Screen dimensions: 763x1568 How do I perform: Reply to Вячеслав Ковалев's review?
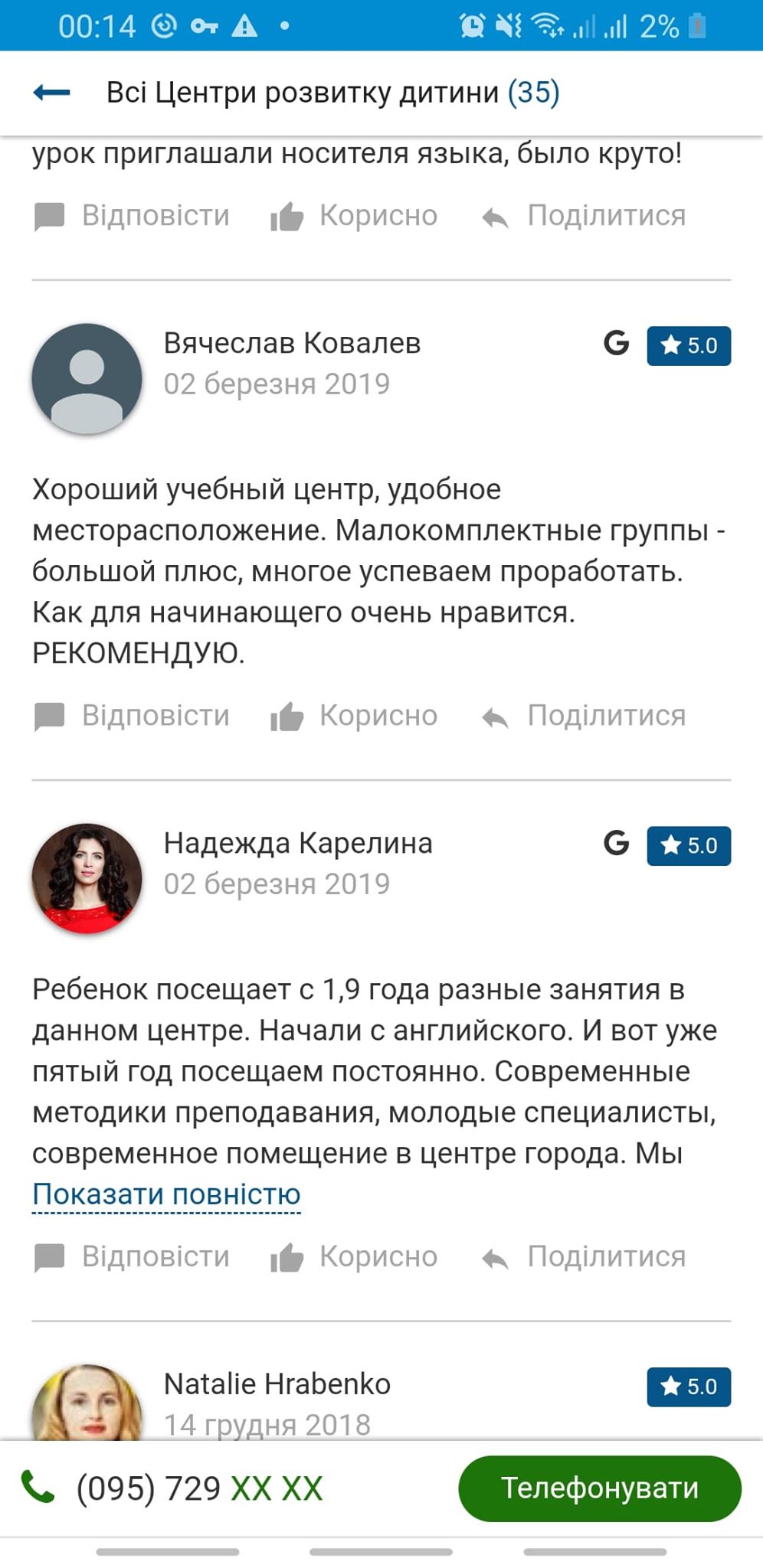(132, 716)
